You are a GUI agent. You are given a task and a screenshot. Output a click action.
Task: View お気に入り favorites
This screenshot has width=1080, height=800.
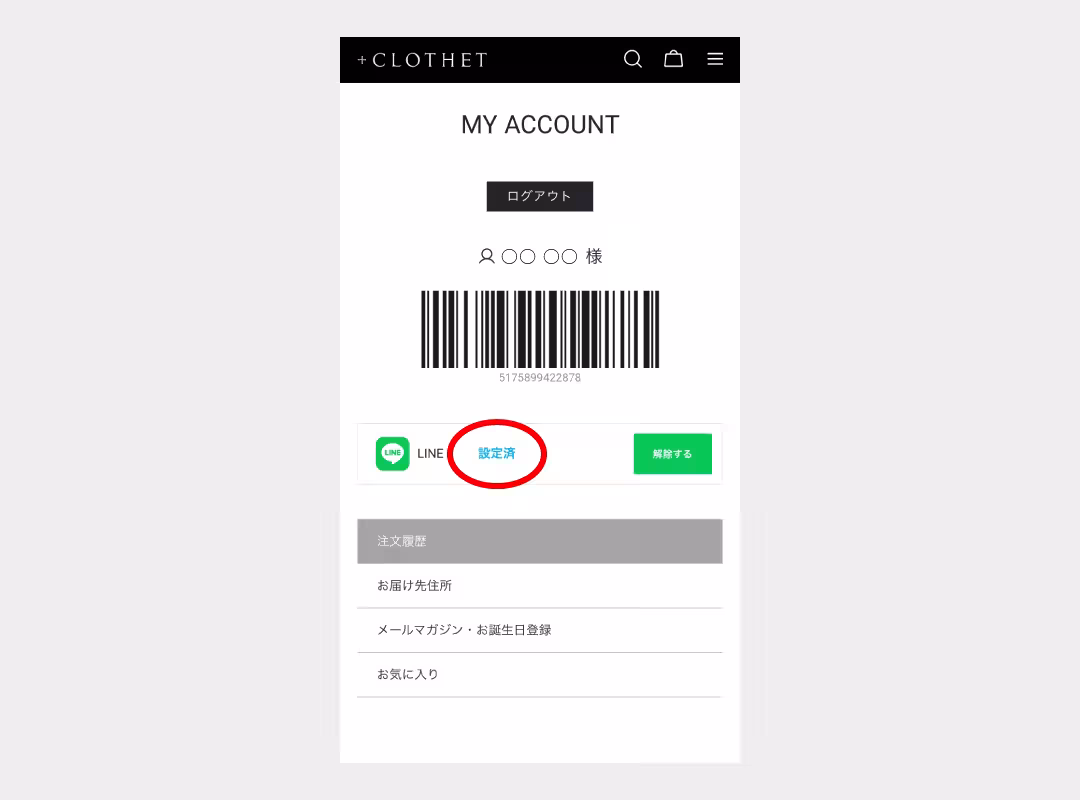click(x=540, y=675)
